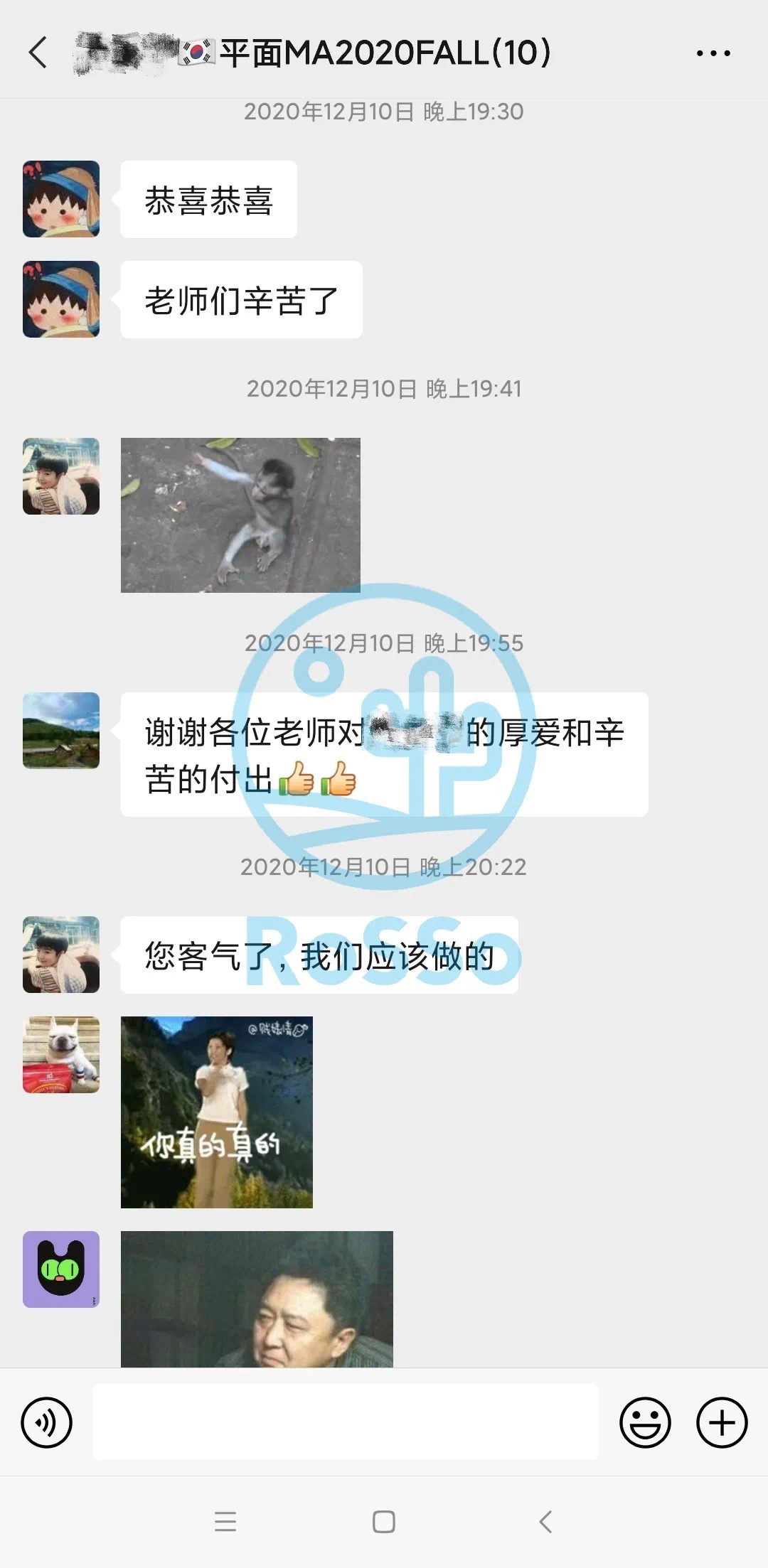Open the black cat avatar's profile
The width and height of the screenshot is (768, 1568).
(x=61, y=1269)
